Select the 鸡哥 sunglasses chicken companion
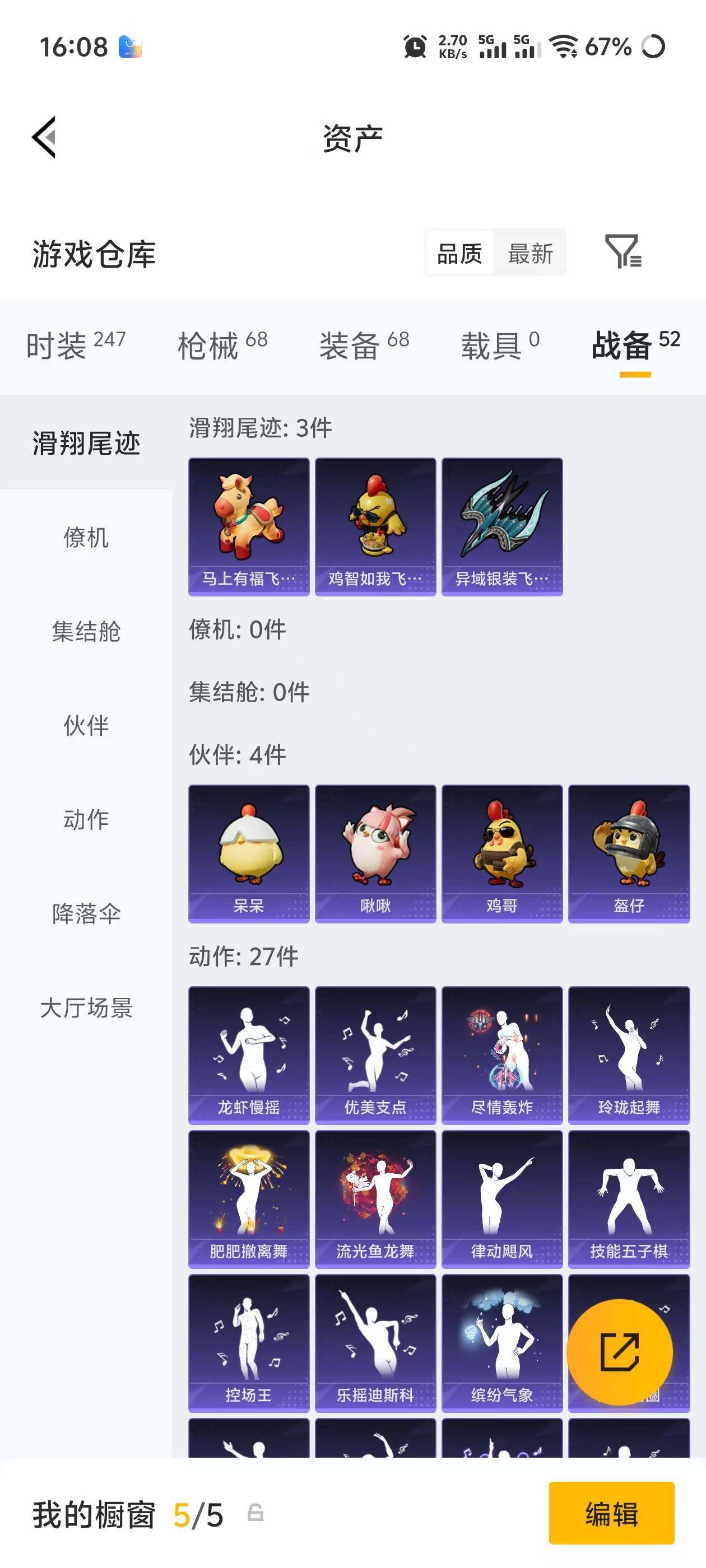 (502, 852)
